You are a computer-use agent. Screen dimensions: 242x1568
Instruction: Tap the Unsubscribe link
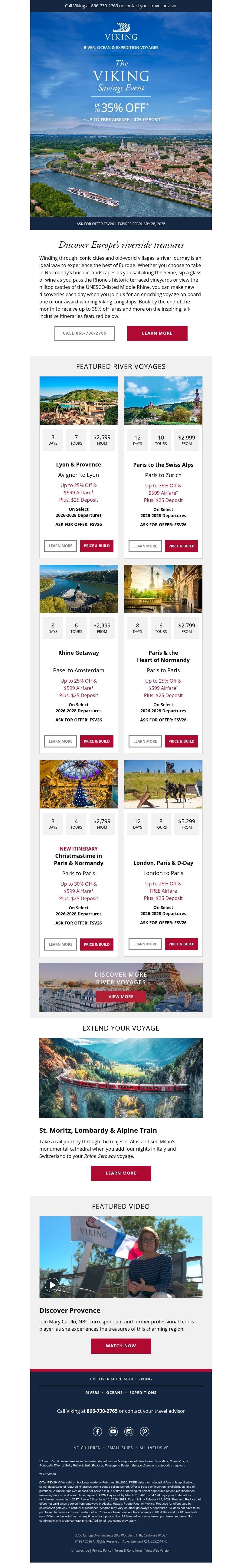pyautogui.click(x=80, y=1550)
